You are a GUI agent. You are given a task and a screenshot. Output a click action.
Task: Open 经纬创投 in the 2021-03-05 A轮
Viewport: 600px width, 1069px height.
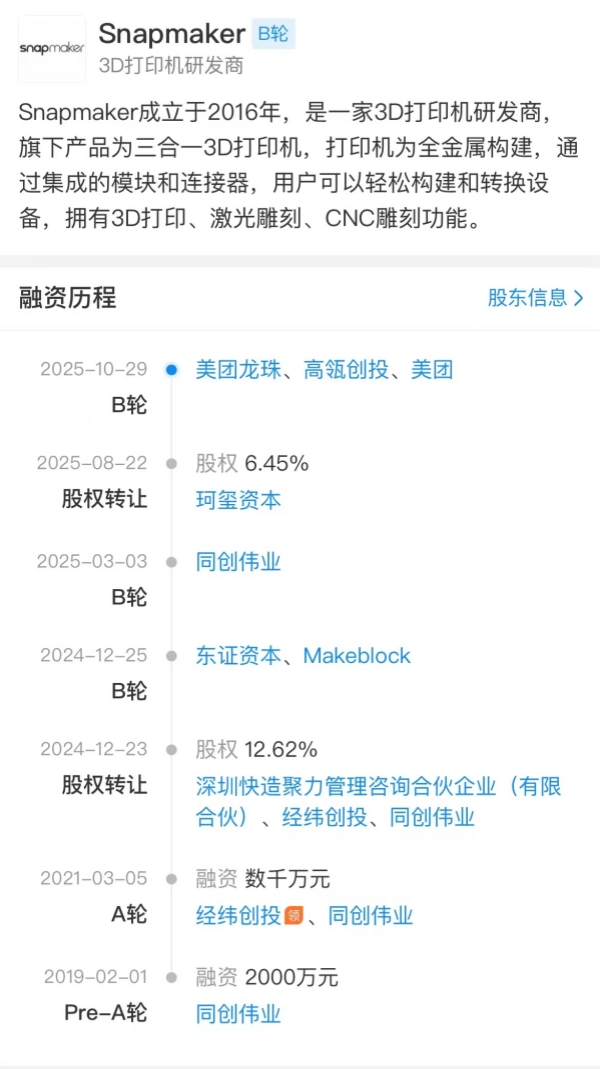(x=238, y=915)
